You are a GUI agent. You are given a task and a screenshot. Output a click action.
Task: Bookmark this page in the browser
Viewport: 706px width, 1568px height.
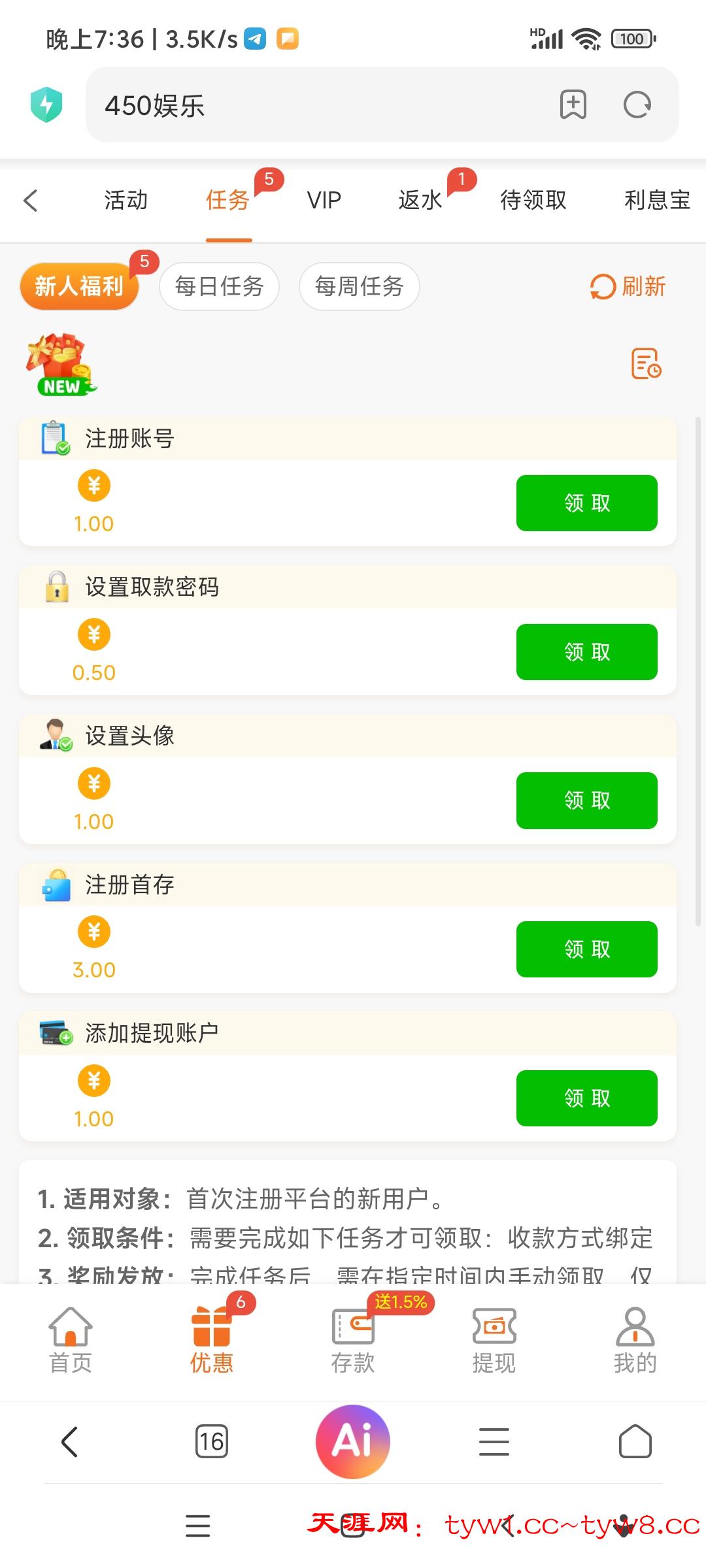[x=573, y=105]
